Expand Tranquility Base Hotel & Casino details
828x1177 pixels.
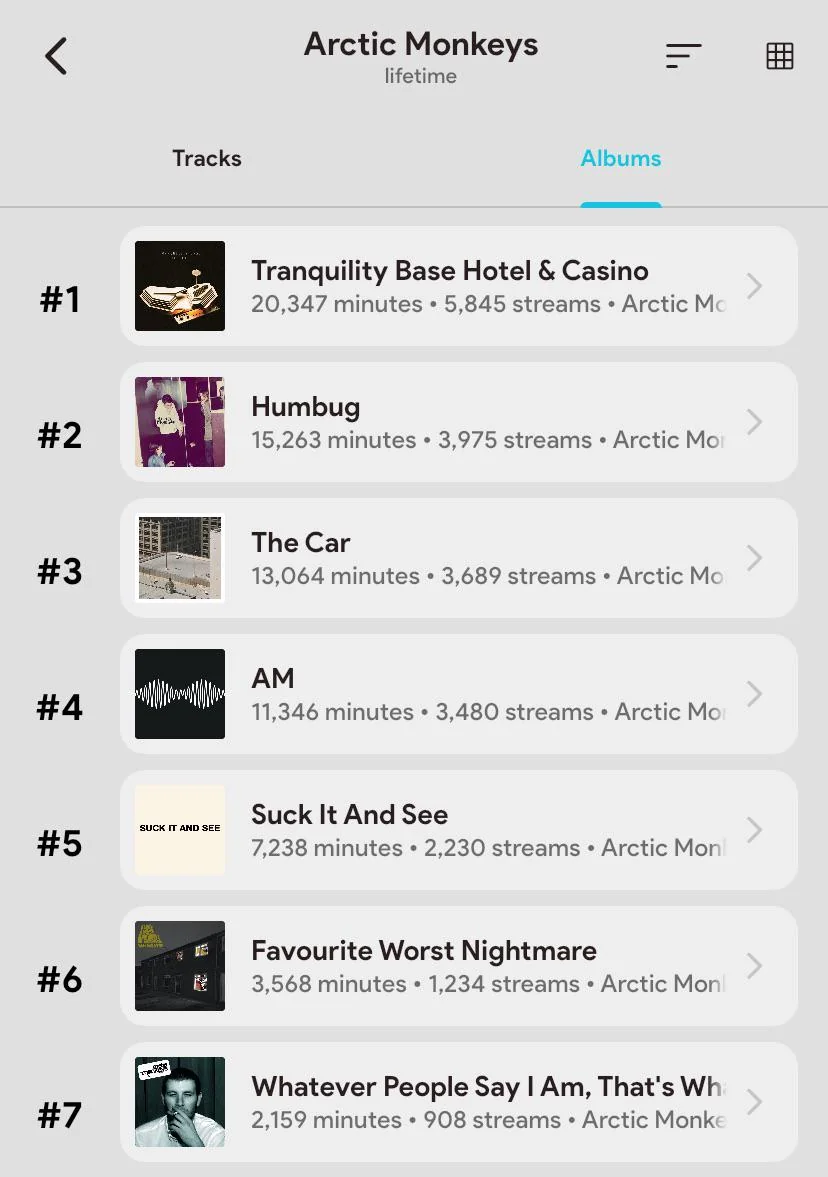point(755,285)
